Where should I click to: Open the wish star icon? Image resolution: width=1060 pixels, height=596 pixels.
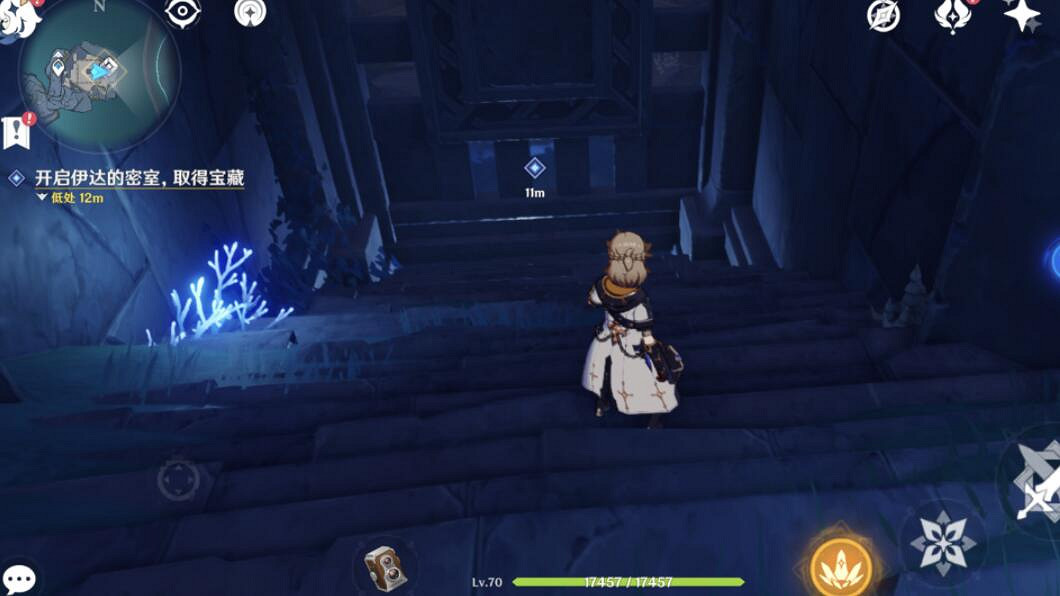coord(1022,14)
